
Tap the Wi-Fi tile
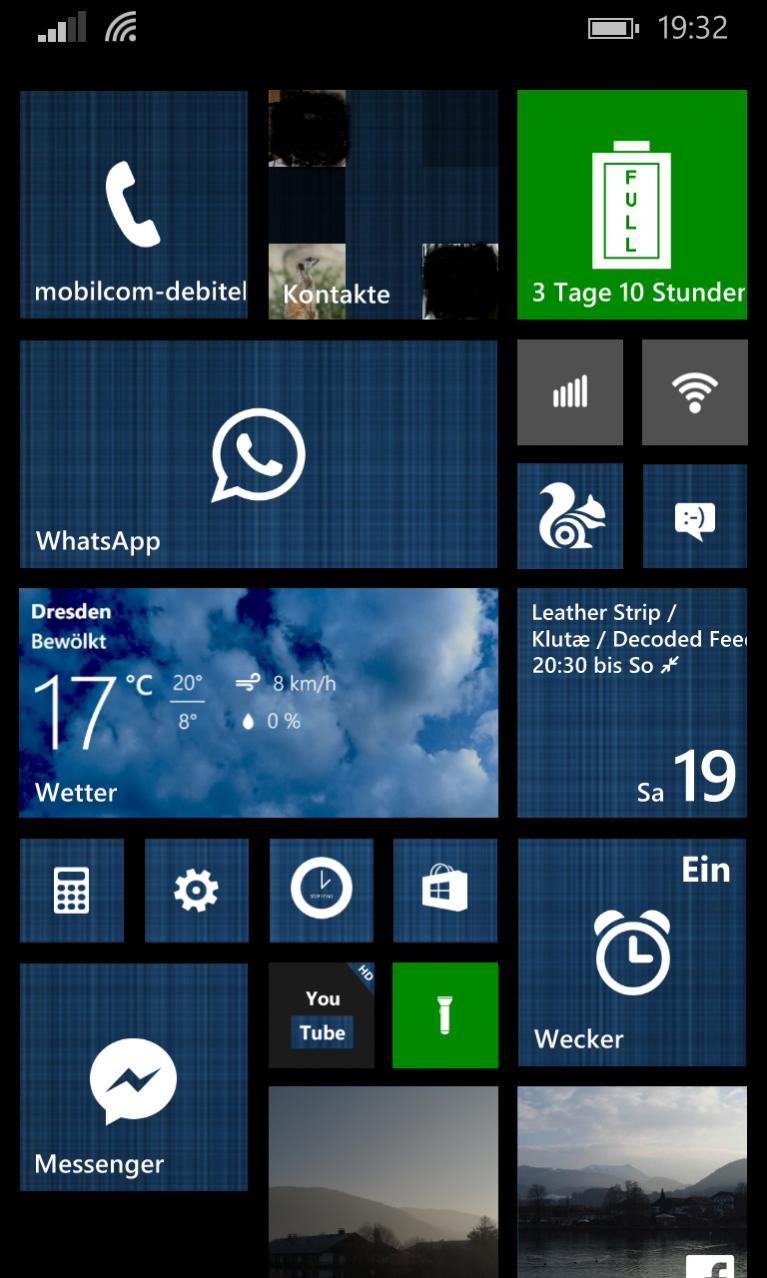pos(694,392)
